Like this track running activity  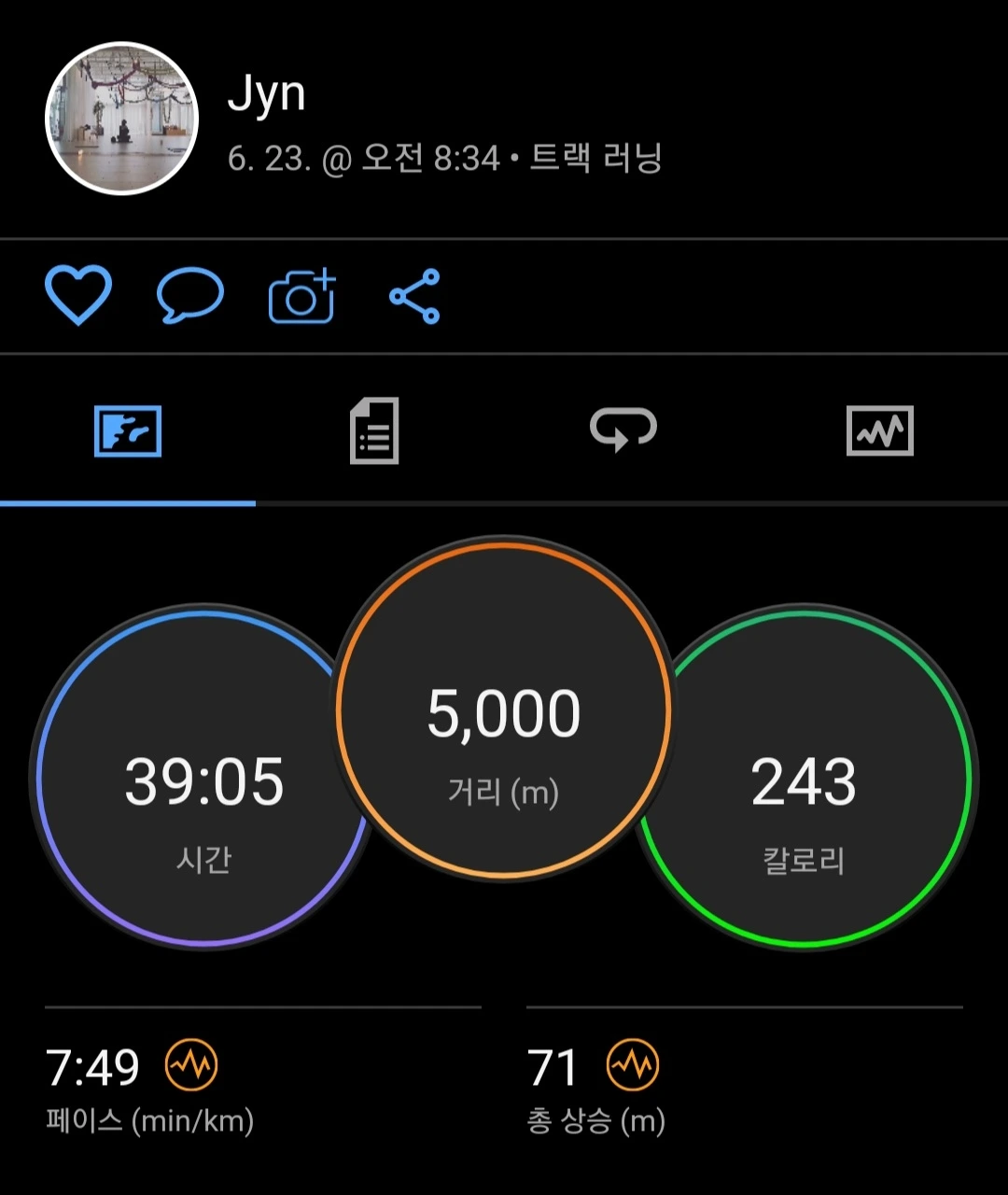tap(78, 296)
